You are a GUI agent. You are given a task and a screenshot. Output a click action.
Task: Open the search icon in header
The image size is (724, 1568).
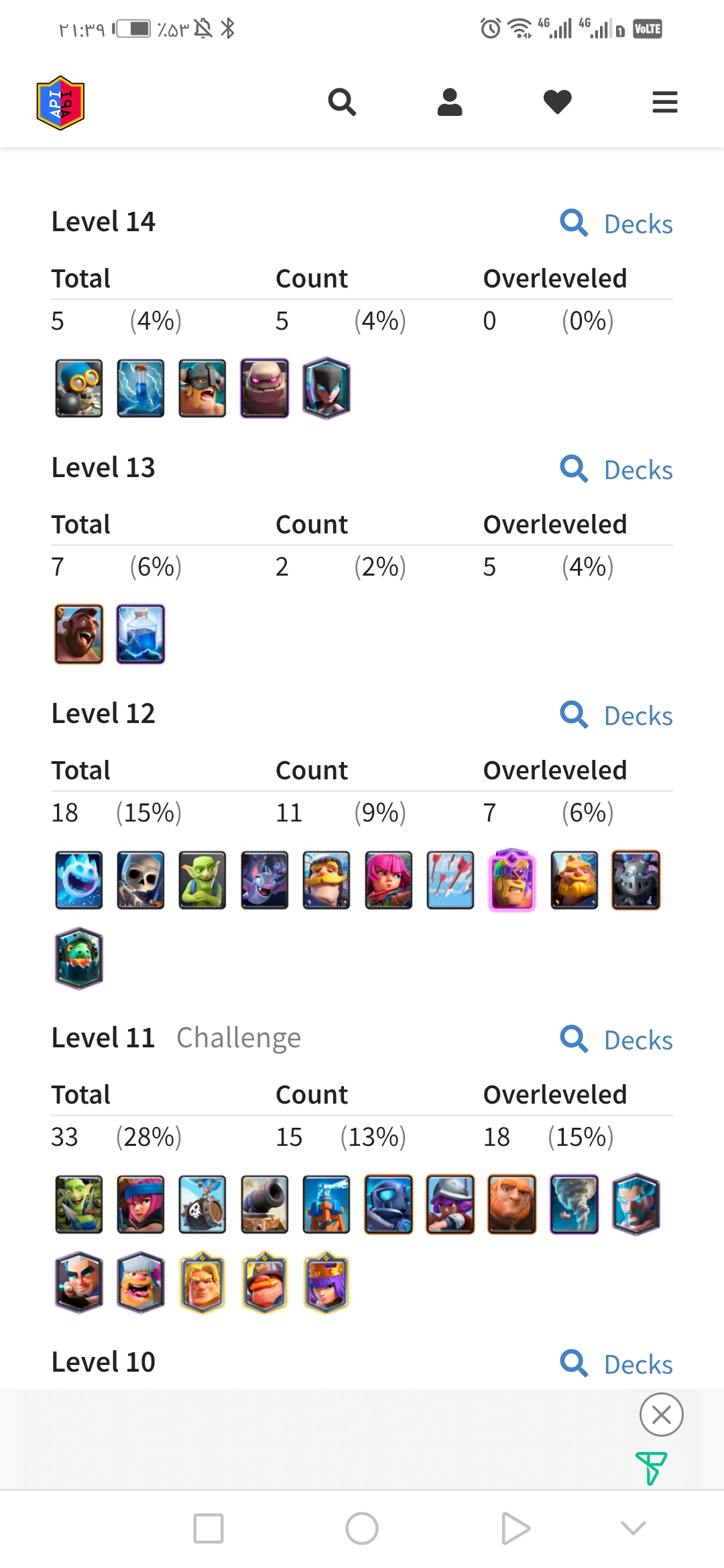[342, 102]
